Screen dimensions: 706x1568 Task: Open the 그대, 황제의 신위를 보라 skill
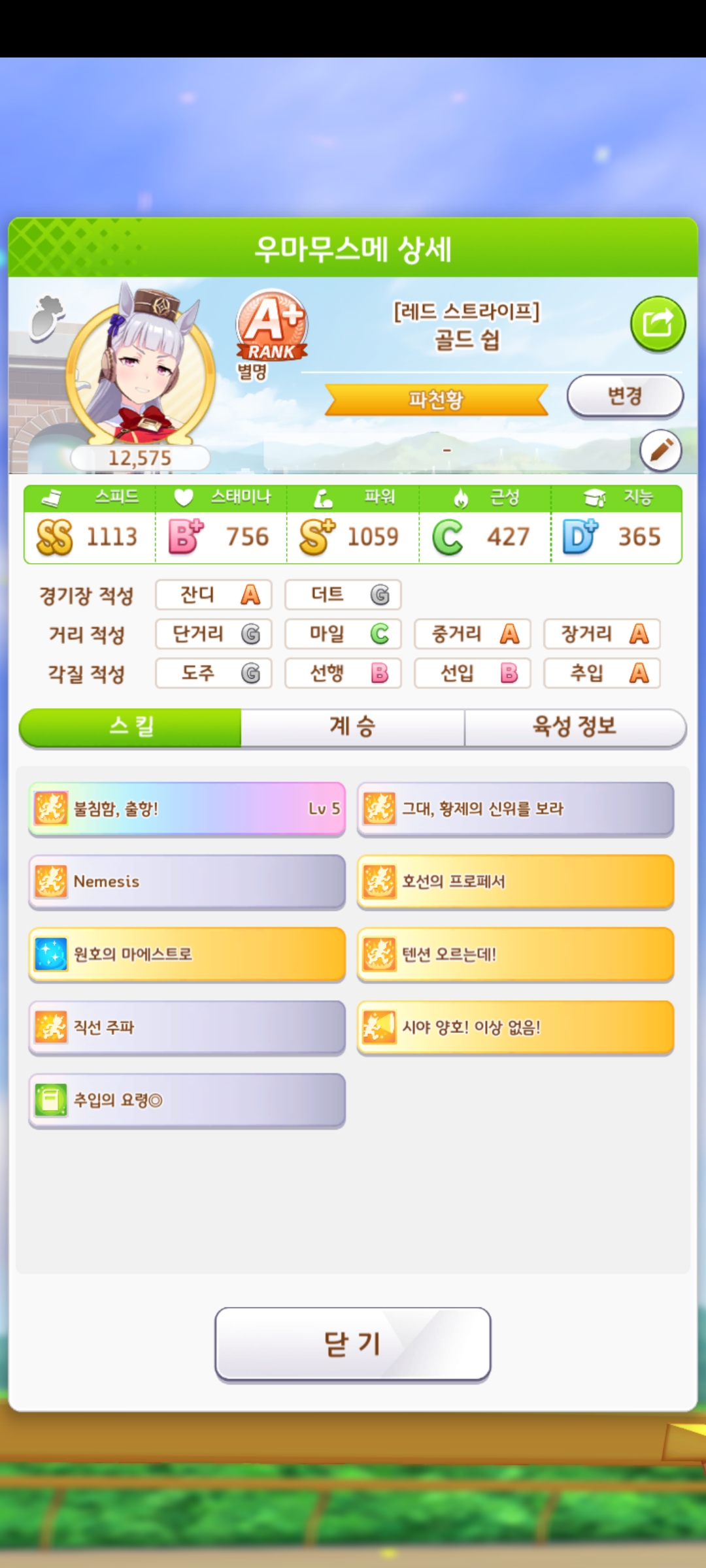click(515, 809)
